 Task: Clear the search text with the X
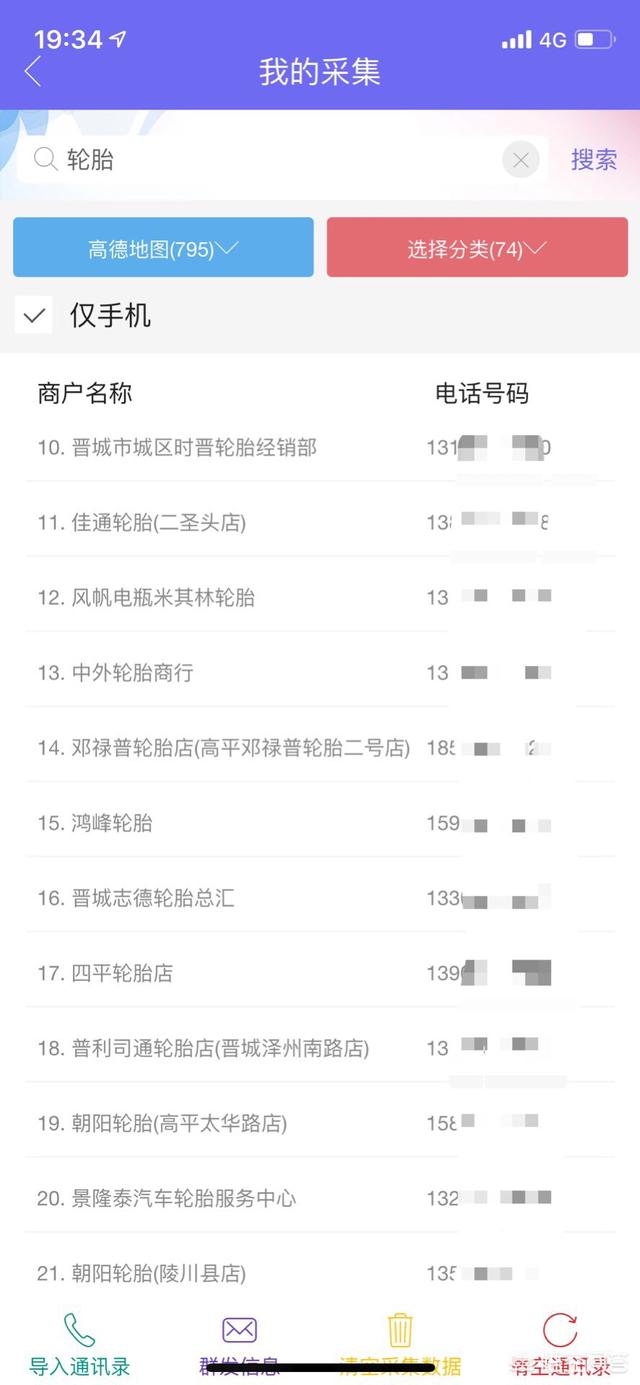(521, 160)
